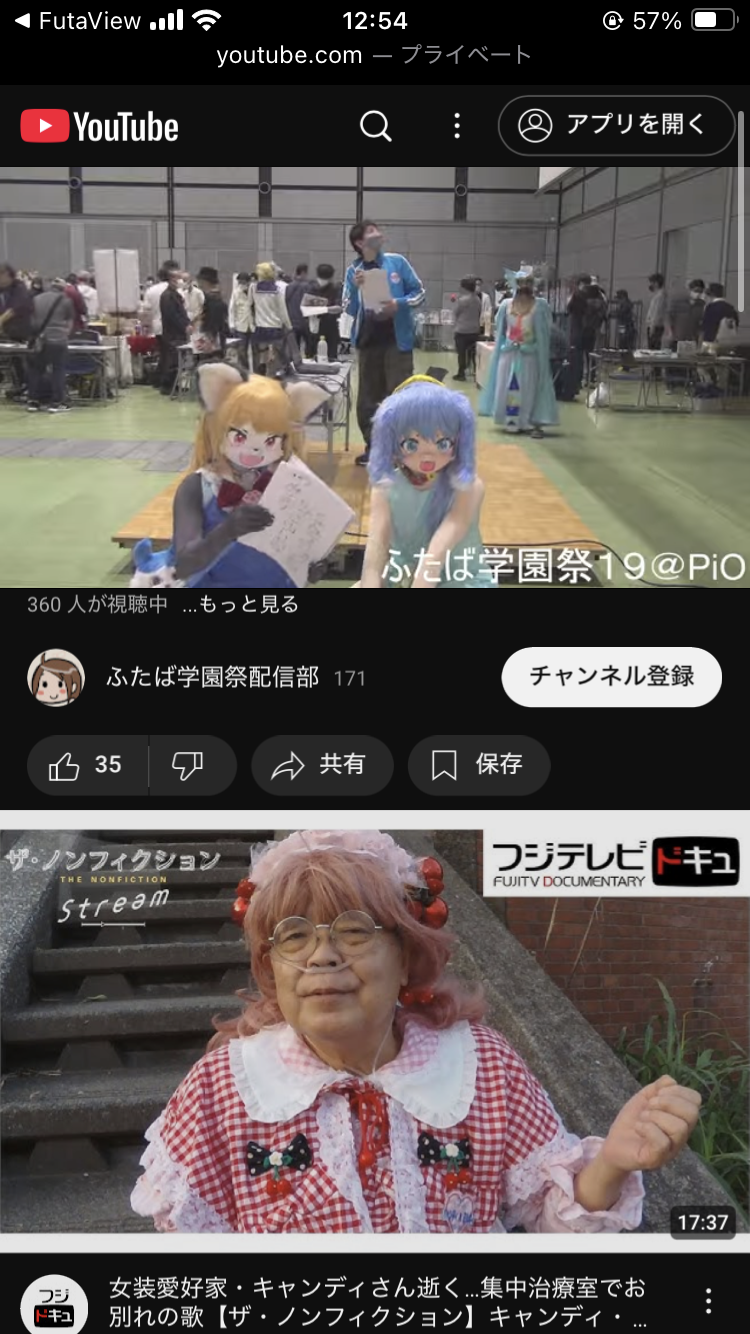The height and width of the screenshot is (1334, 750).
Task: Tap the live video player
Action: click(x=375, y=377)
